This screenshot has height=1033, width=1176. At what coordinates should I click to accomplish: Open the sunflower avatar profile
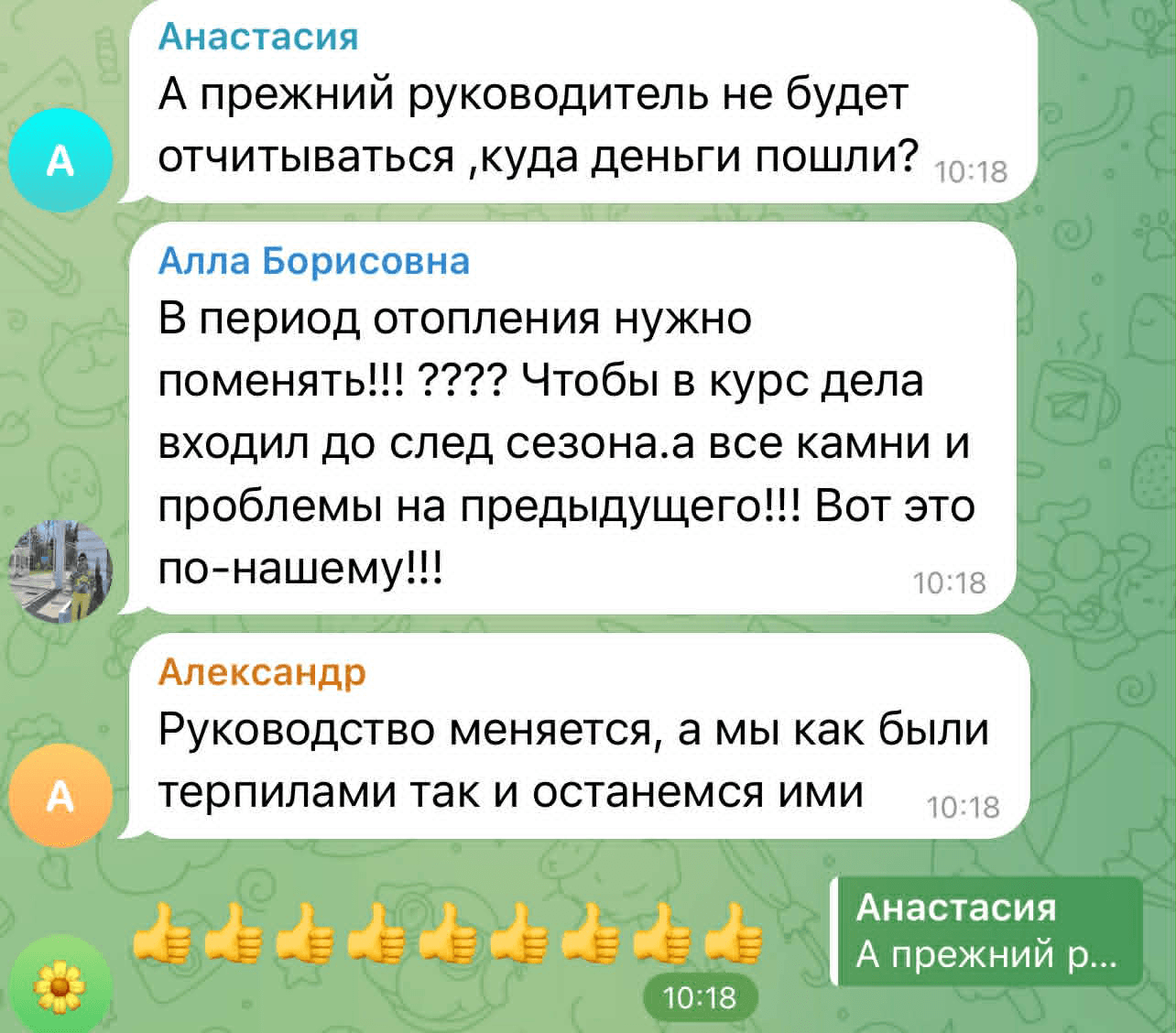click(60, 984)
